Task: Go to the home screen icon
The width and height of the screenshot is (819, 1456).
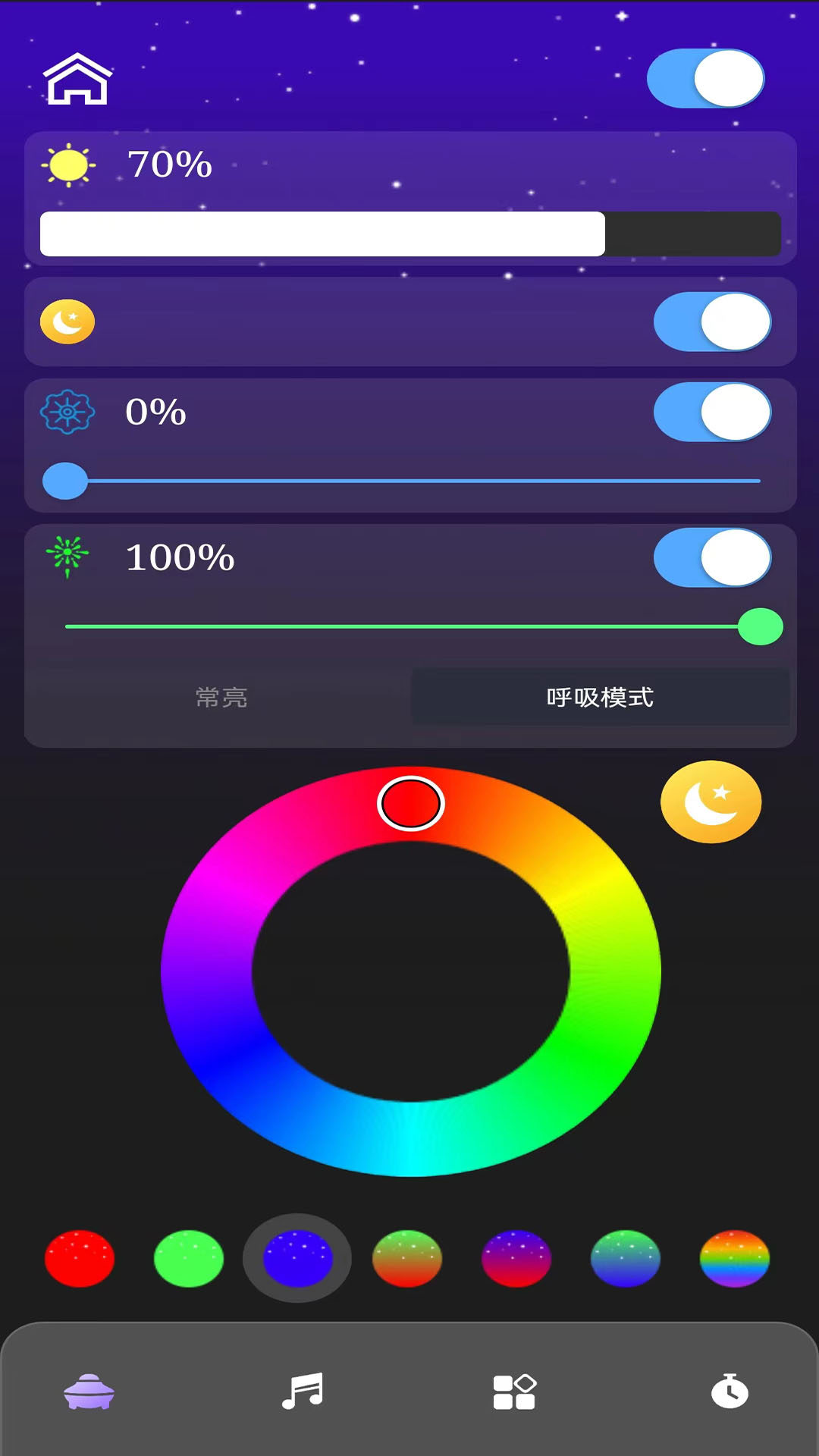Action: click(77, 79)
